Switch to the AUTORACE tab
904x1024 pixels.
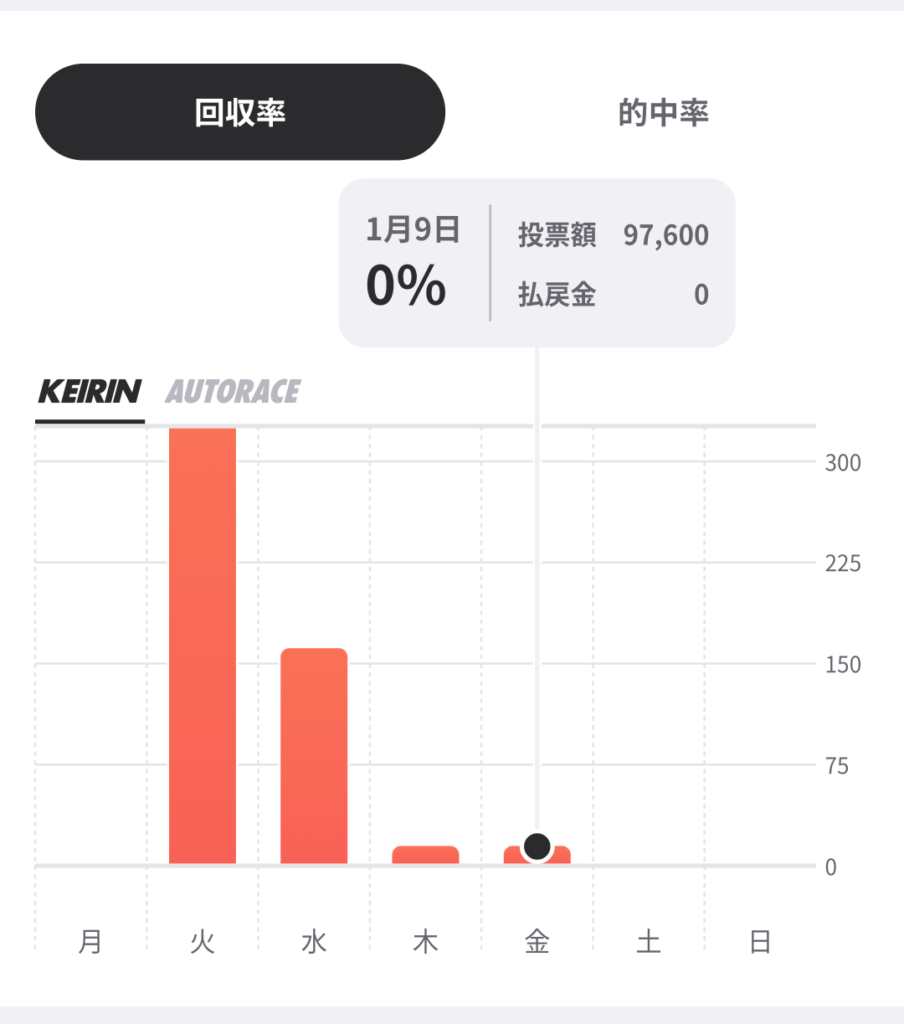click(233, 391)
